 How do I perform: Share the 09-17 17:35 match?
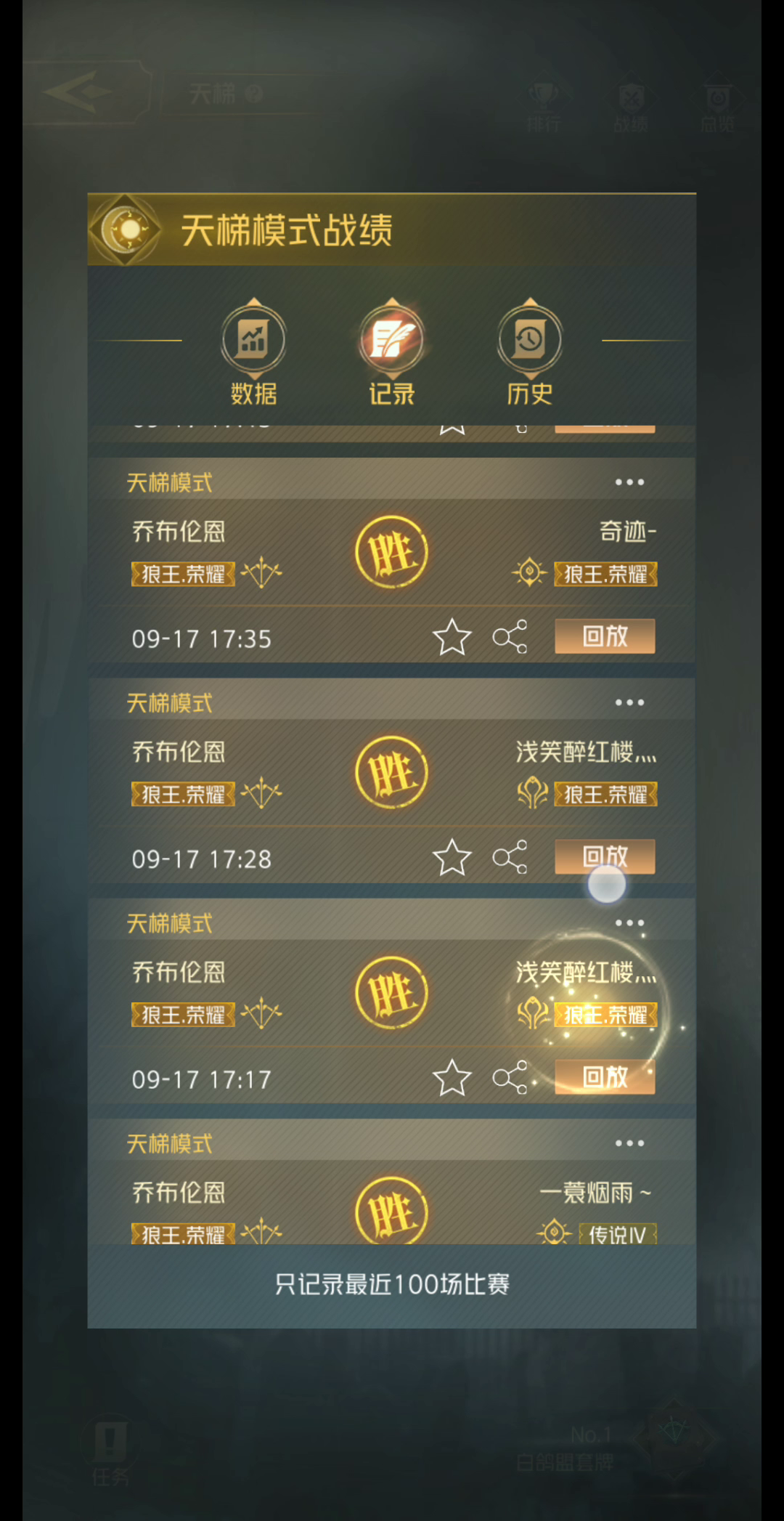[x=510, y=637]
